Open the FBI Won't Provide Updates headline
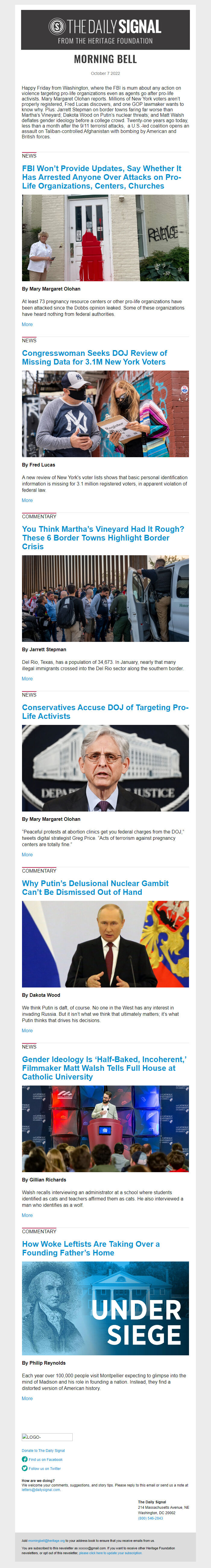This screenshot has height=1568, width=211. (101, 177)
